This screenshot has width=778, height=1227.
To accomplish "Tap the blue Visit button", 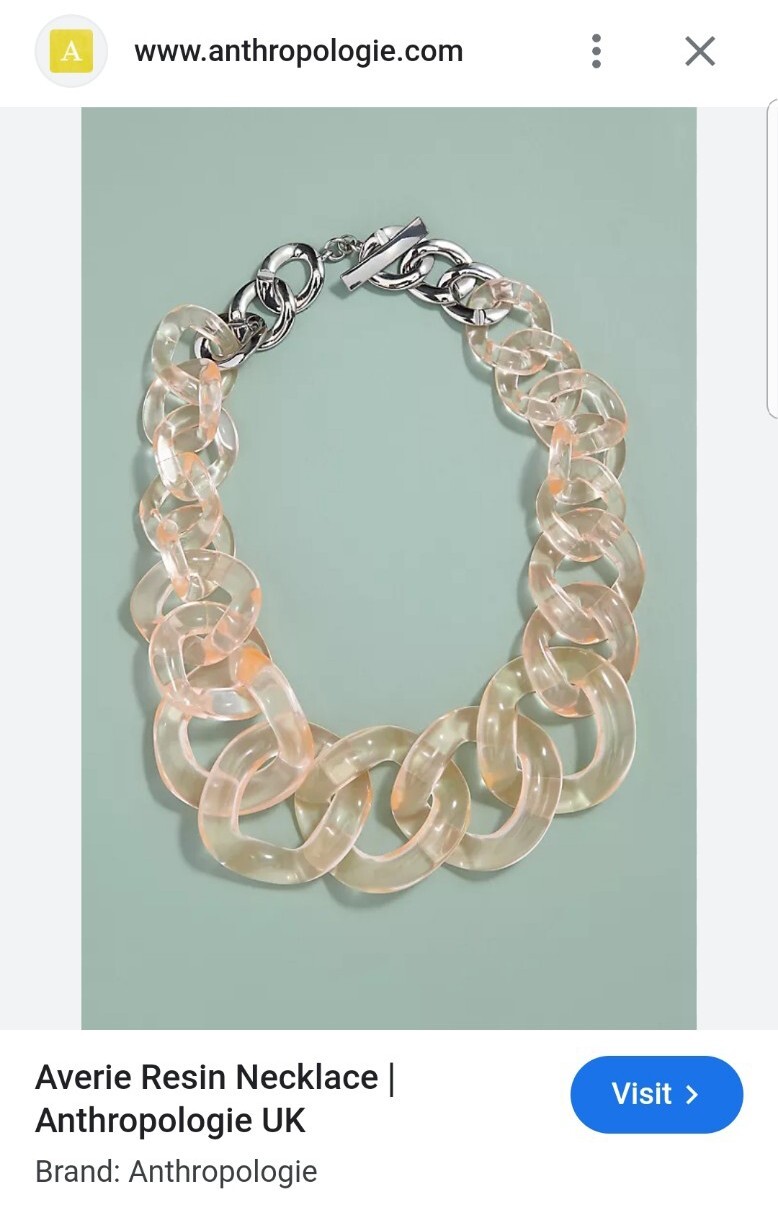I will click(656, 1094).
